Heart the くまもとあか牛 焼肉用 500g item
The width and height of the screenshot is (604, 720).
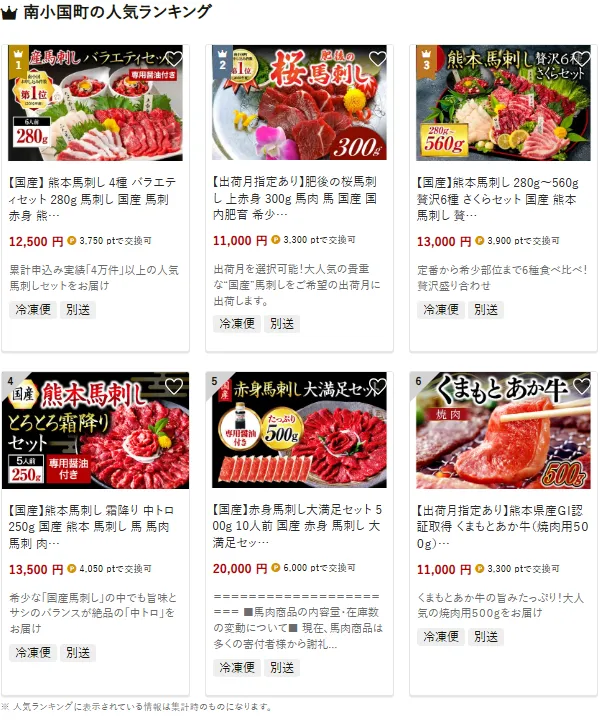(x=582, y=386)
